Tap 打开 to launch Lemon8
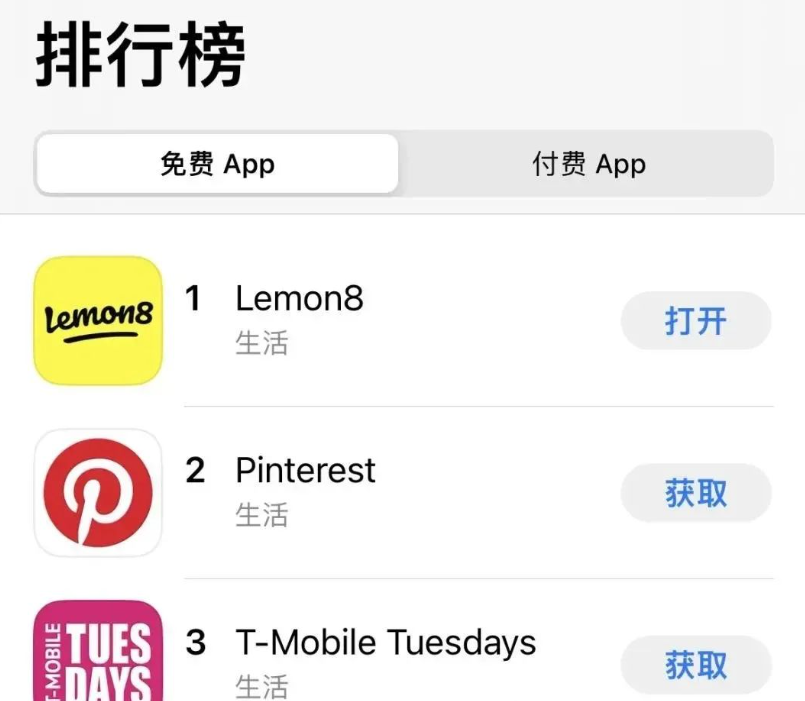 696,321
